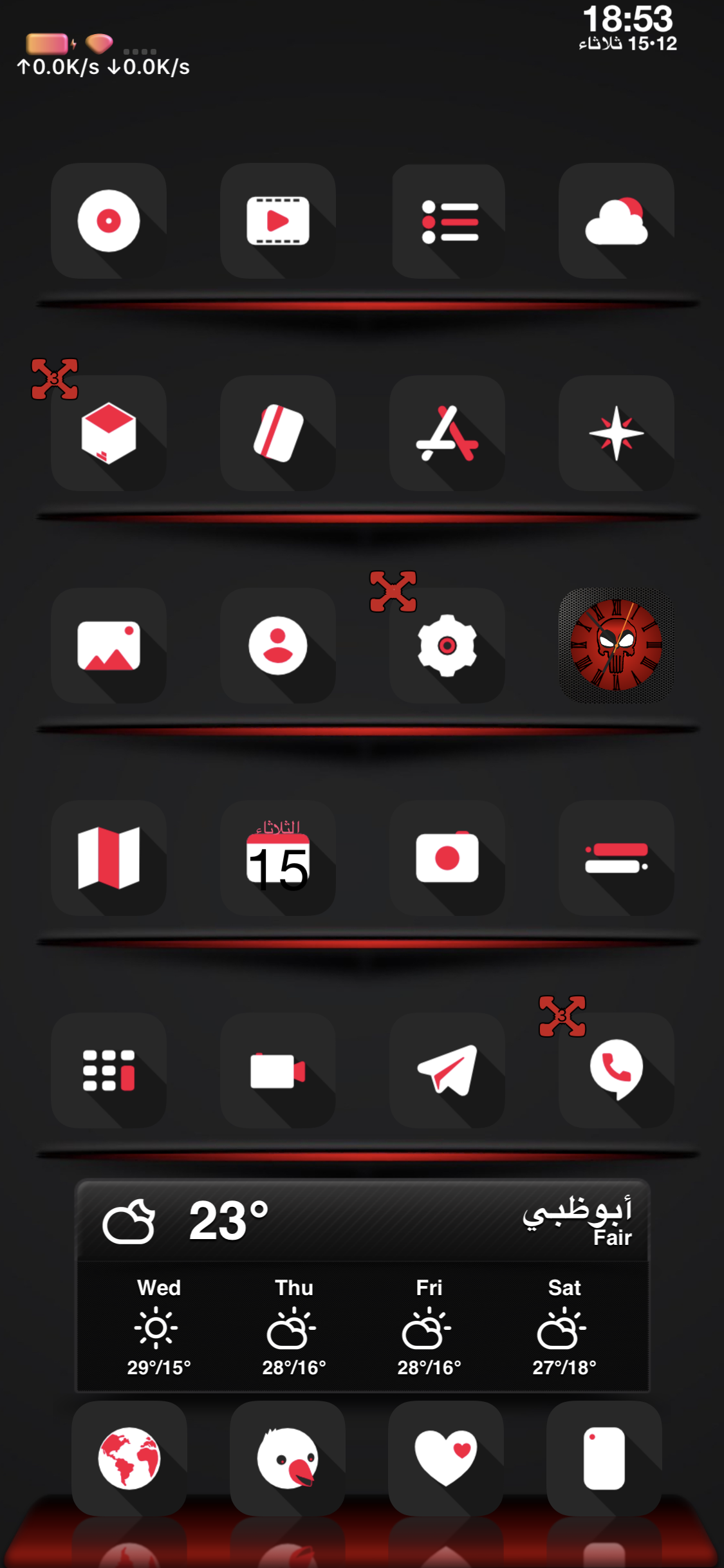Open the Wallet card app
724x1568 pixels.
(278, 433)
